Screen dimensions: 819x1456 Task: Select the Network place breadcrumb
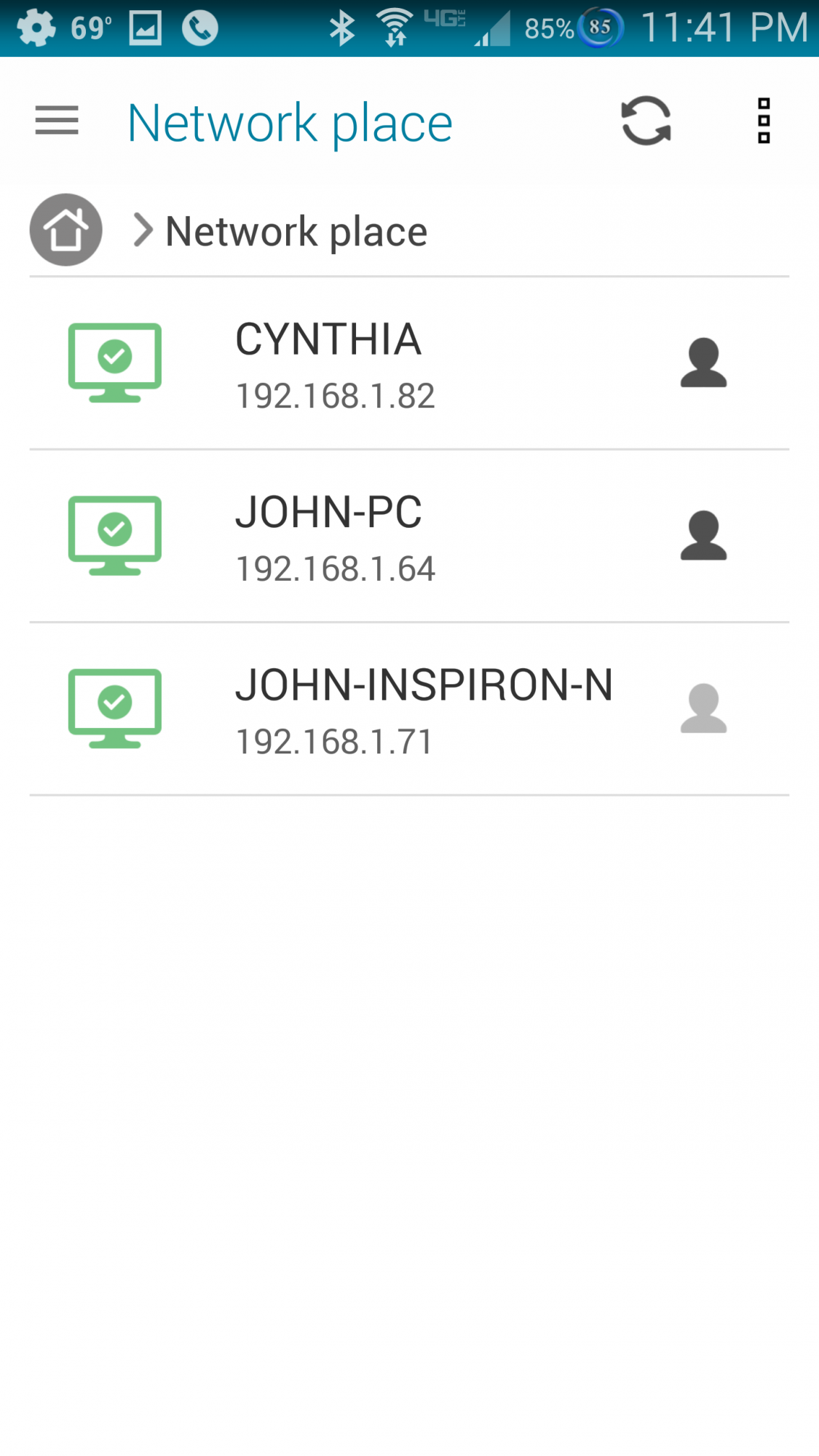coord(296,232)
